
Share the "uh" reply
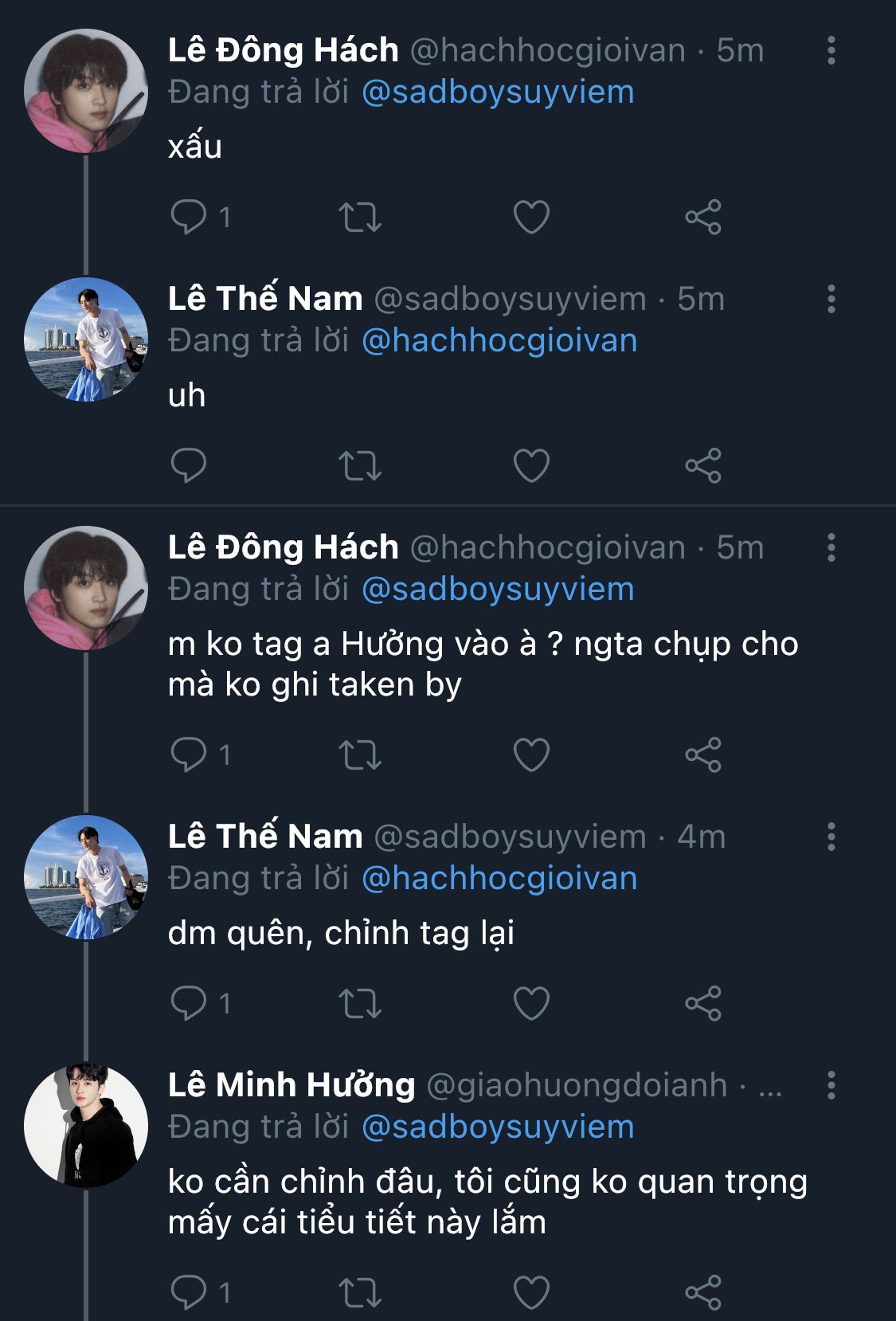702,465
